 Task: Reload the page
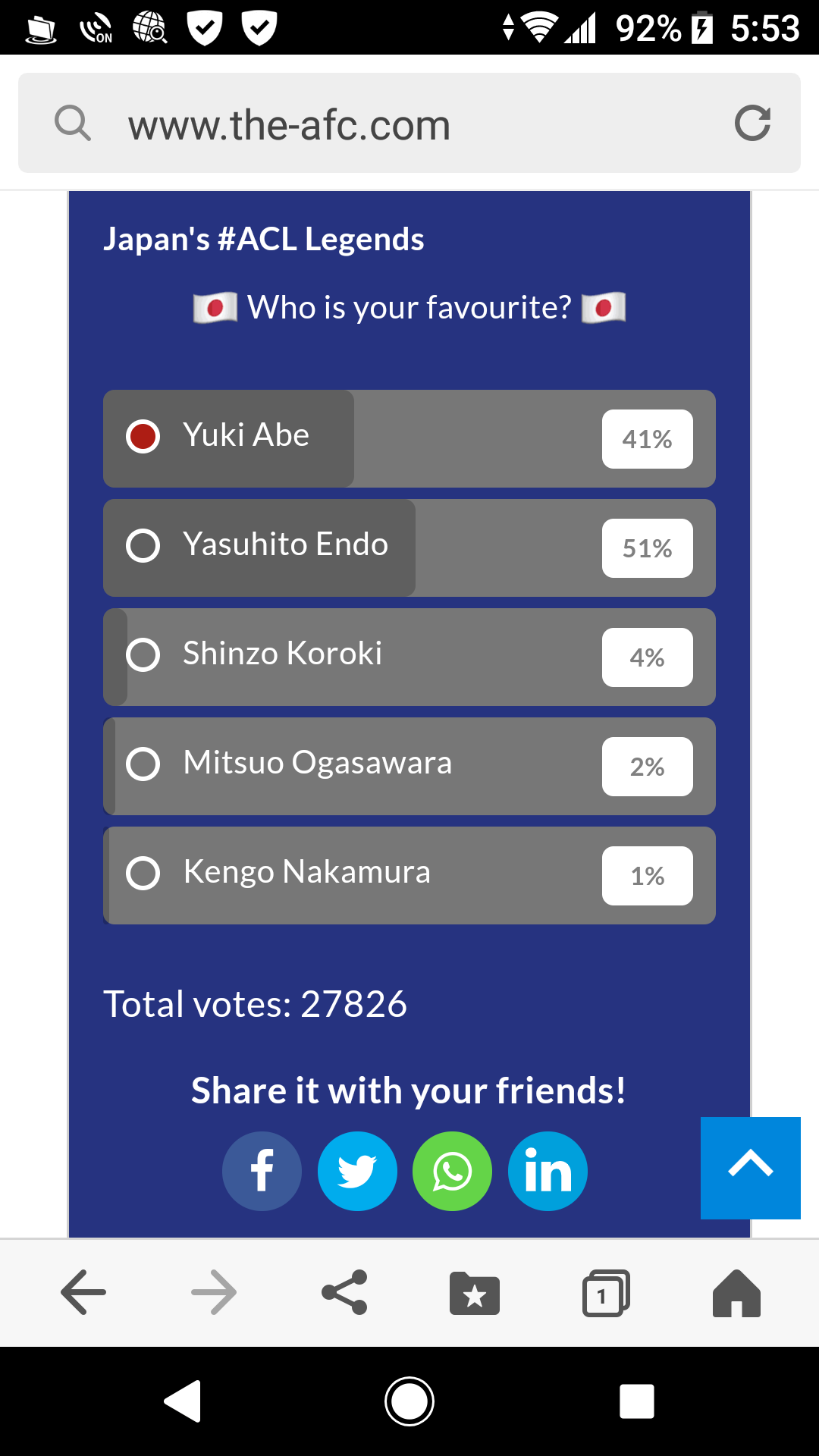(752, 124)
